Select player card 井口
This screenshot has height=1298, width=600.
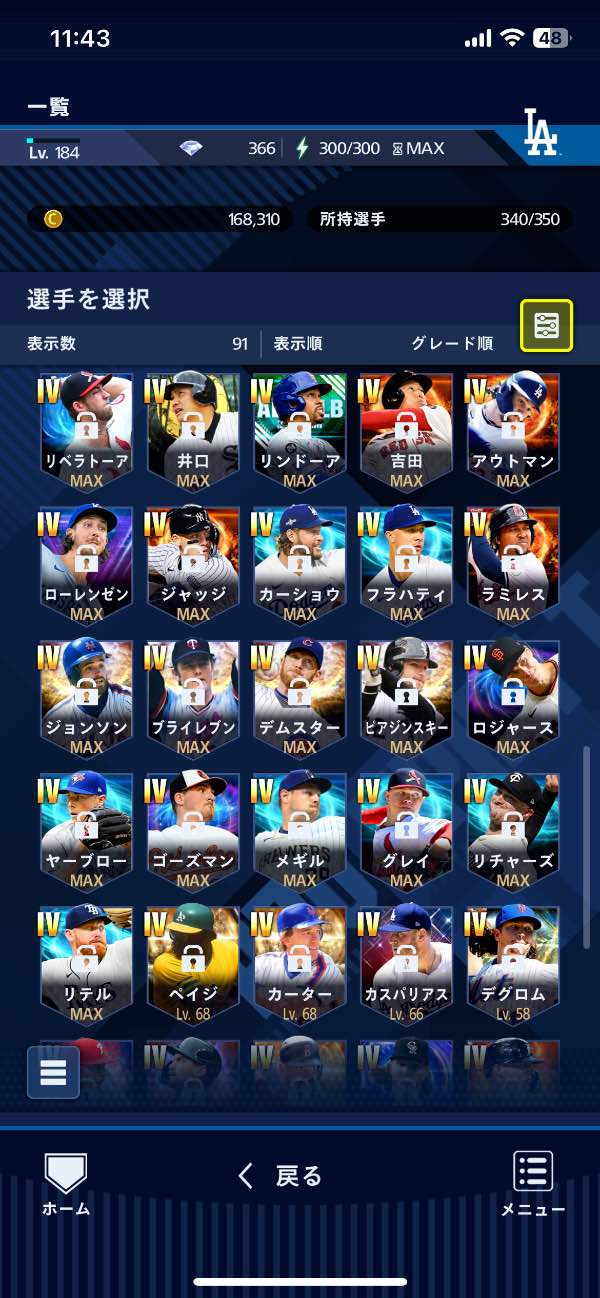coord(193,430)
